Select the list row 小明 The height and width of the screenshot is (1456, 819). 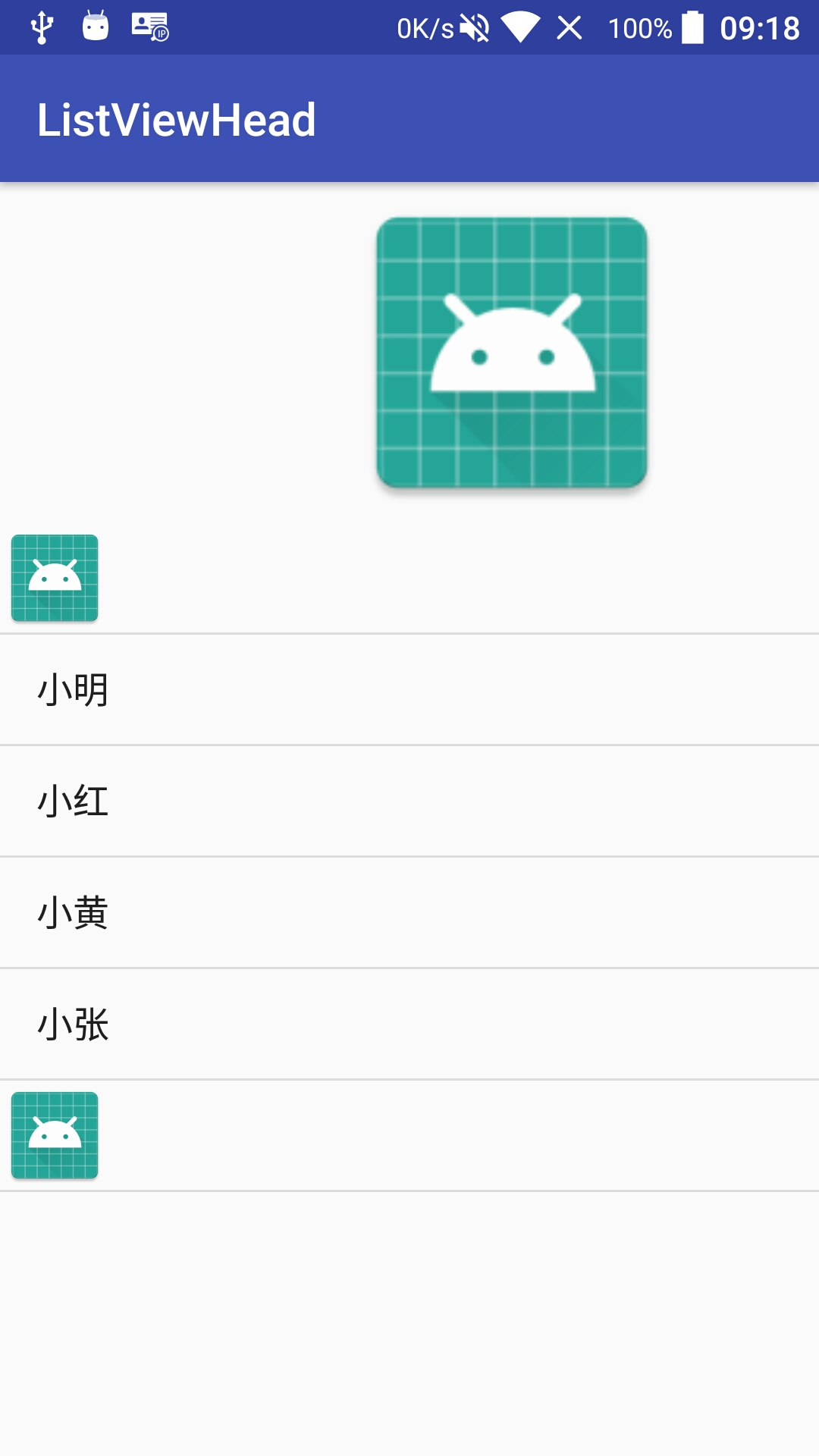click(x=409, y=690)
